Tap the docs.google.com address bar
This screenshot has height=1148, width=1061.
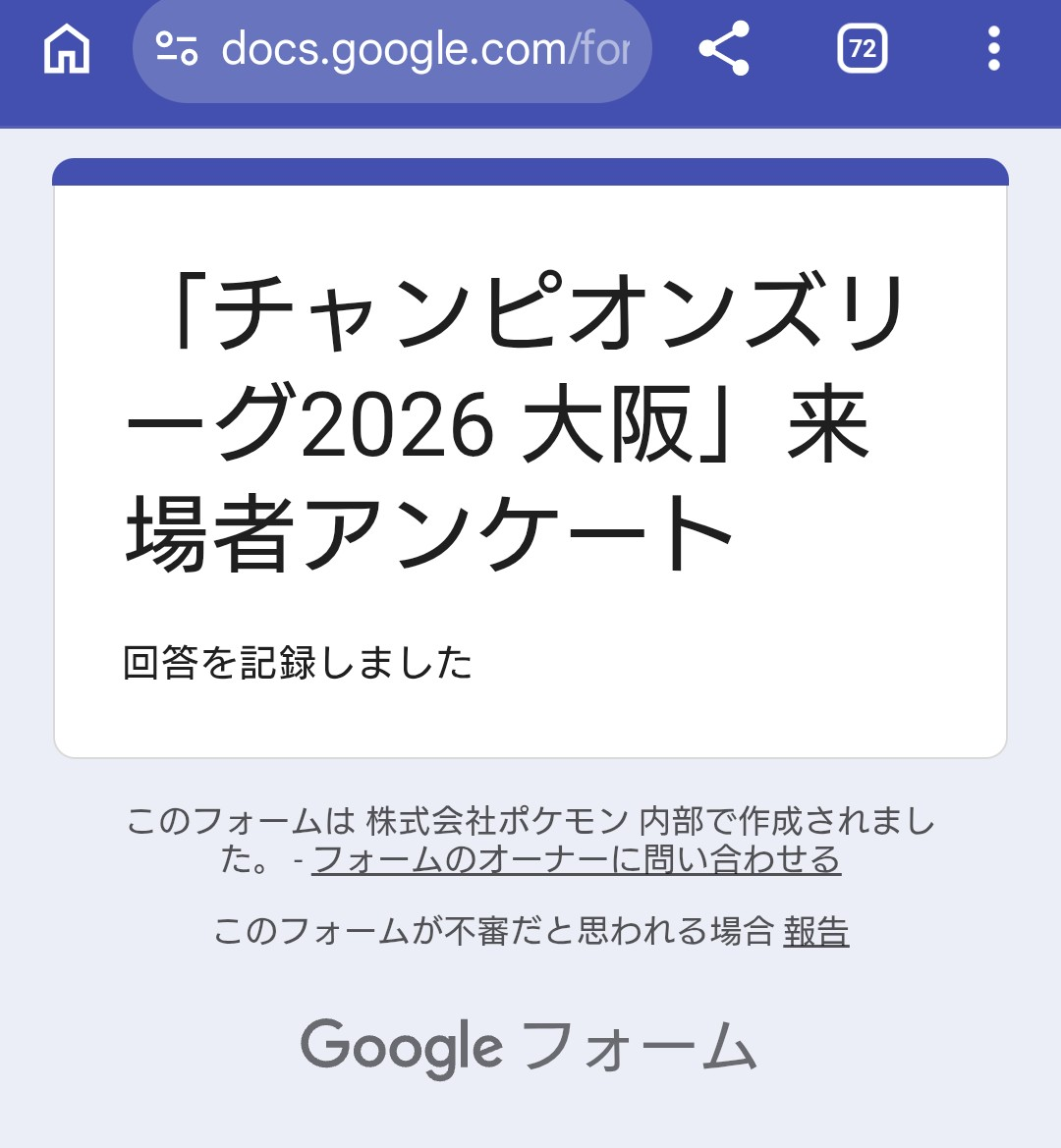pyautogui.click(x=424, y=49)
